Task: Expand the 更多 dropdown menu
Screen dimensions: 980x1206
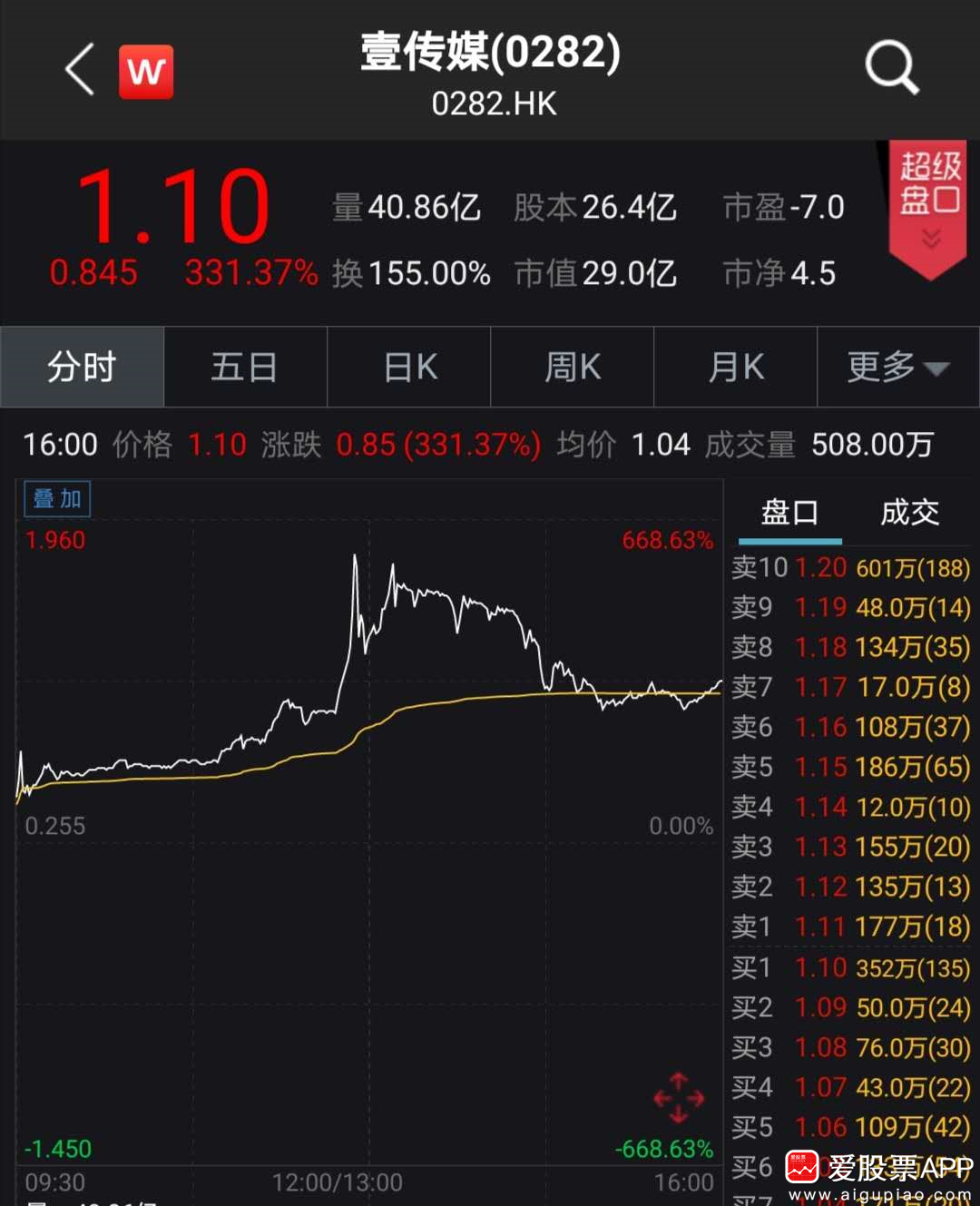Action: [x=897, y=367]
